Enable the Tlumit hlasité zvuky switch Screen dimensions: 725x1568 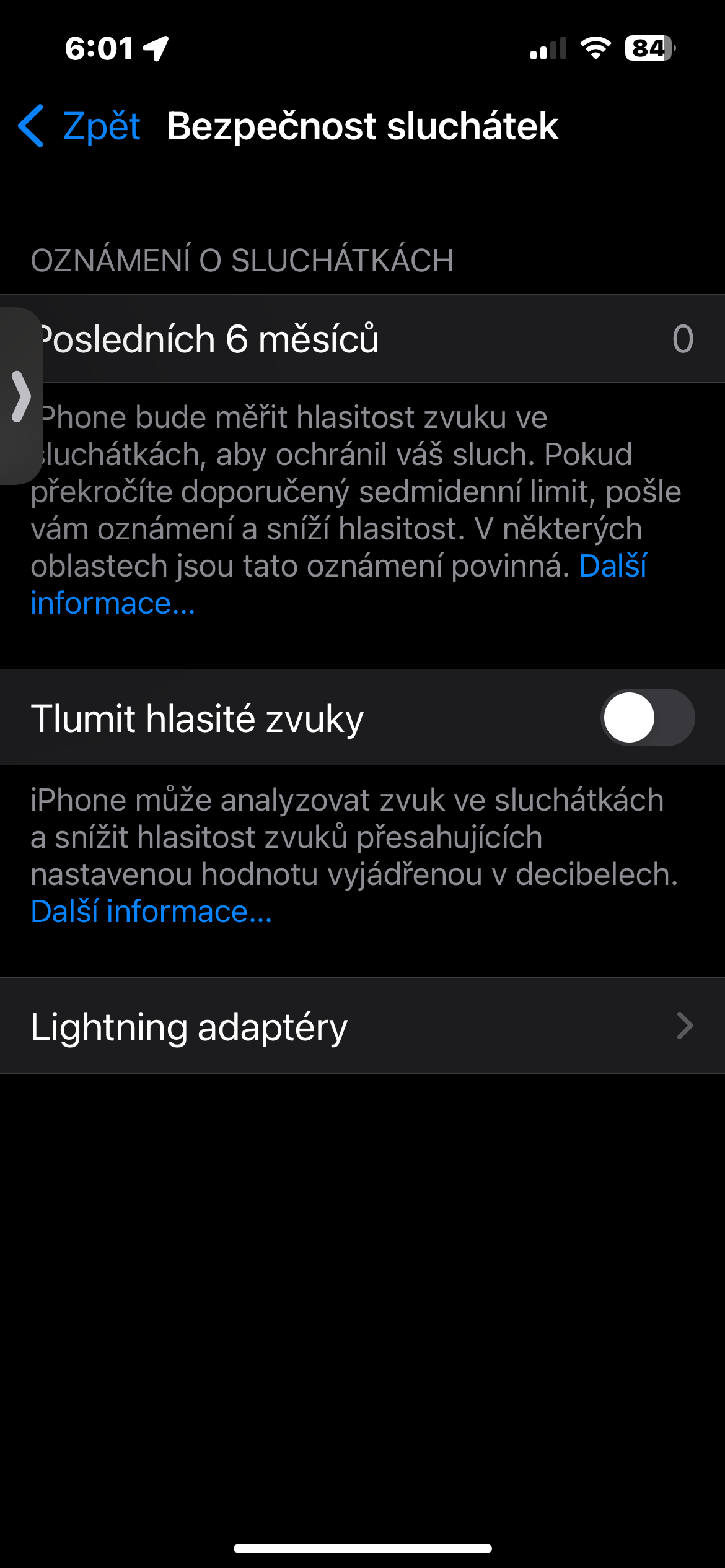[x=647, y=718]
